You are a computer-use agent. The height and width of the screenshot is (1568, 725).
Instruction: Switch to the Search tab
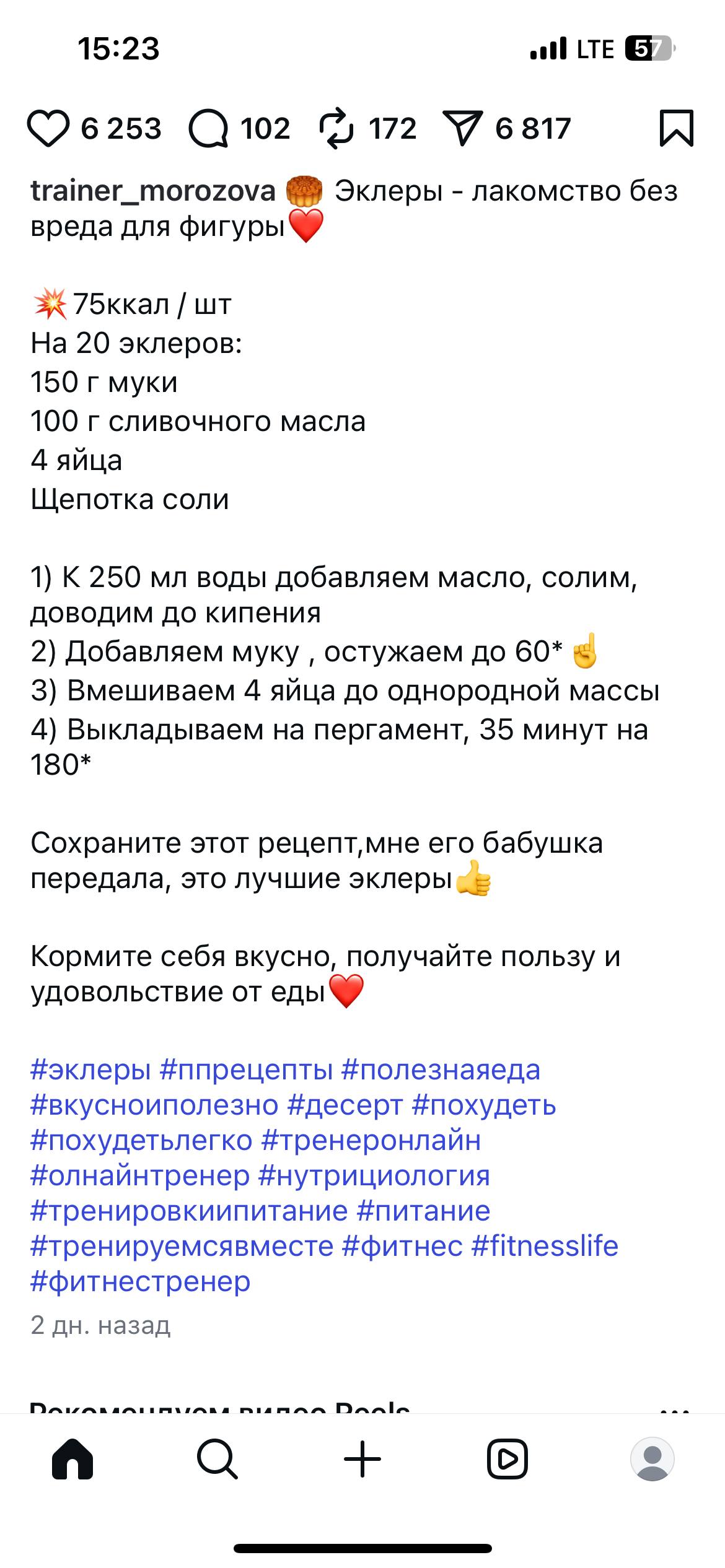(217, 1460)
